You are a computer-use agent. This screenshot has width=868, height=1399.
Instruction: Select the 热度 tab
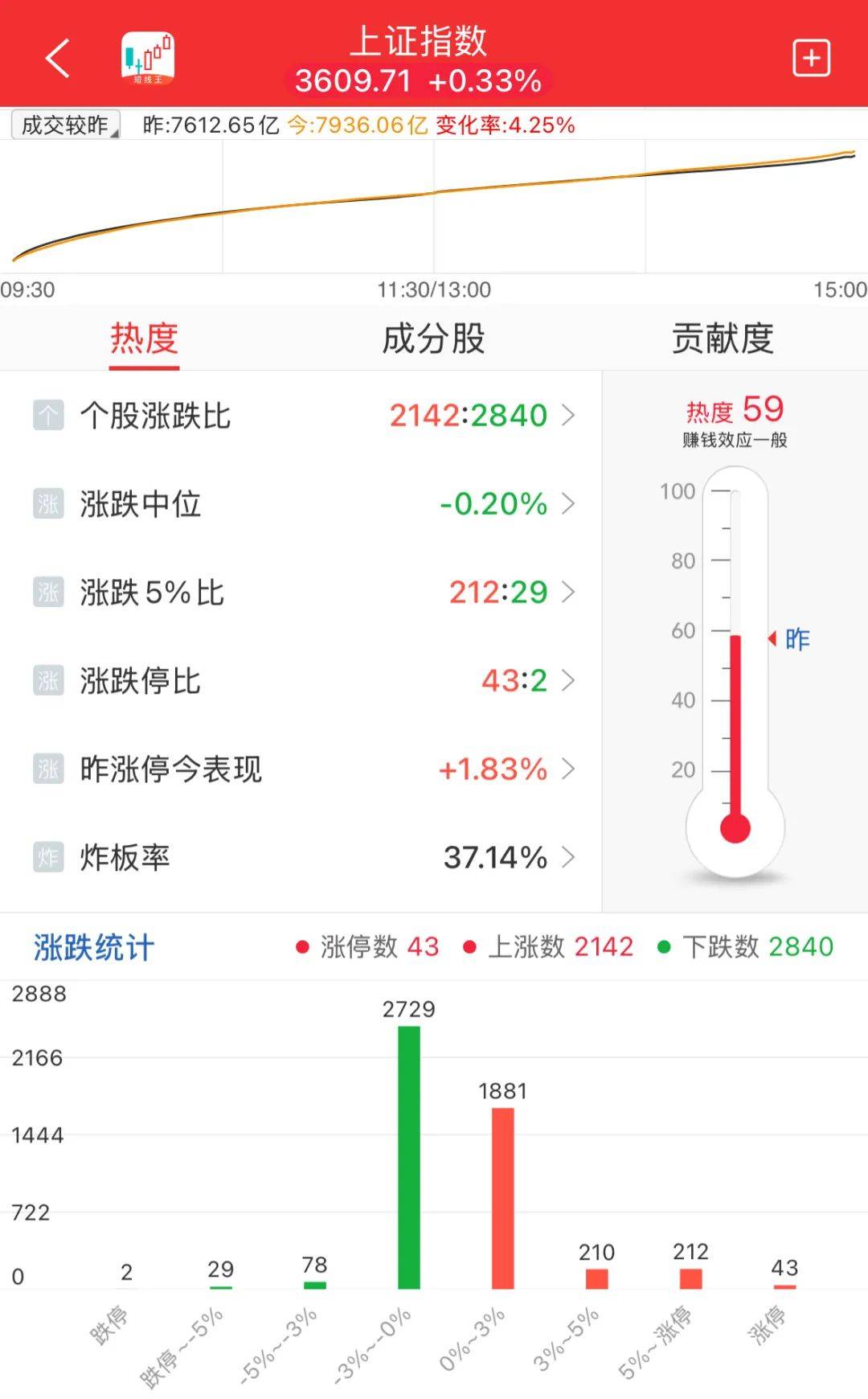coord(145,338)
